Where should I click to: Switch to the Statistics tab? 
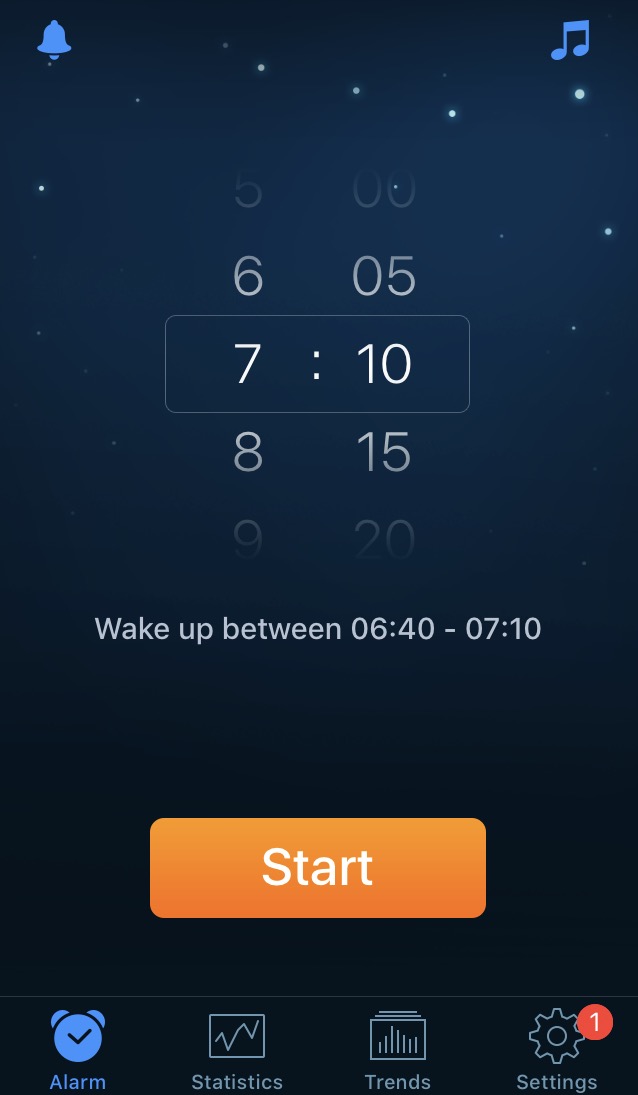[x=237, y=1050]
